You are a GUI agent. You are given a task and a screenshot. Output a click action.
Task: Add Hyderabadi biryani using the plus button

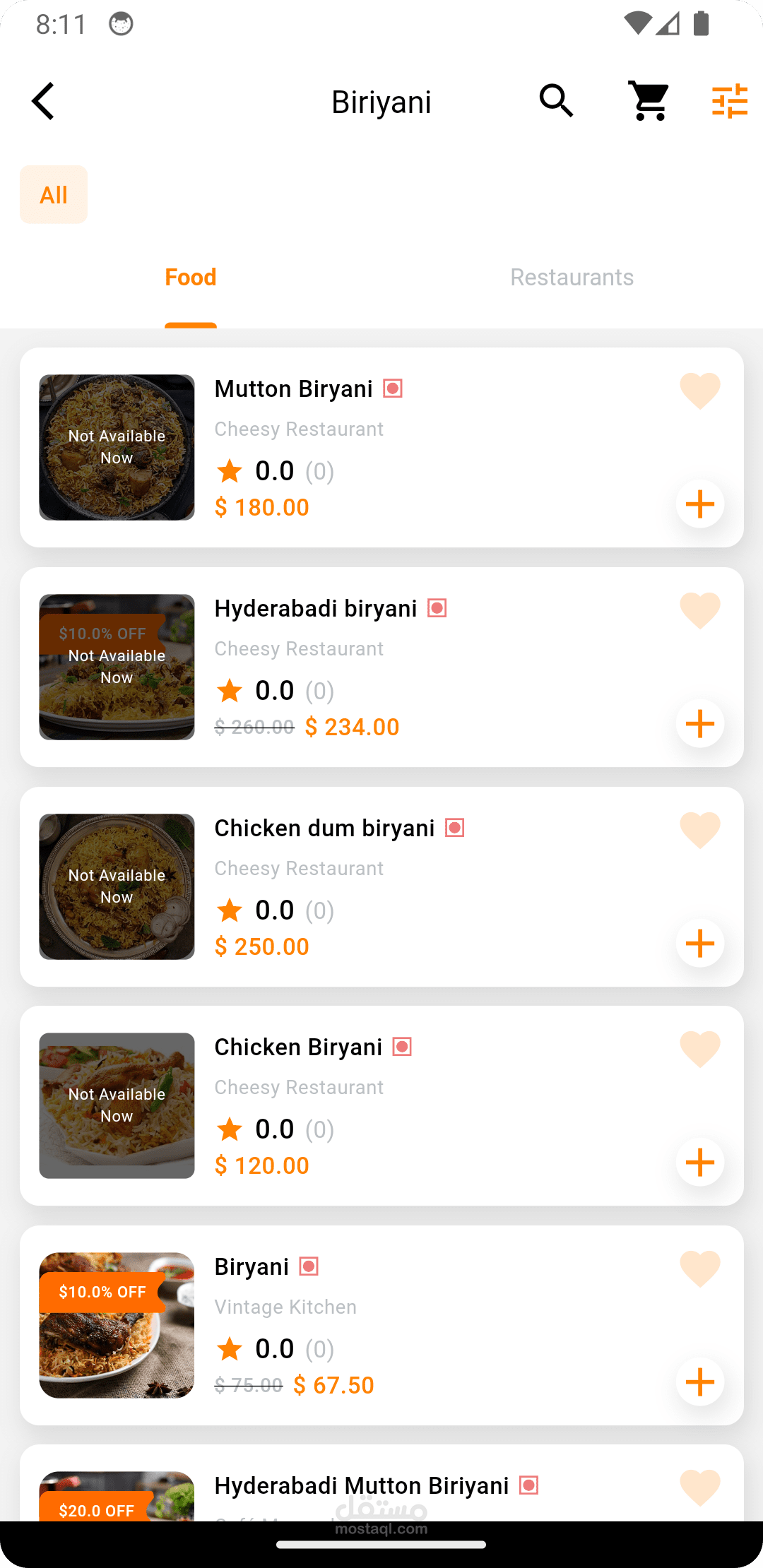coord(699,724)
